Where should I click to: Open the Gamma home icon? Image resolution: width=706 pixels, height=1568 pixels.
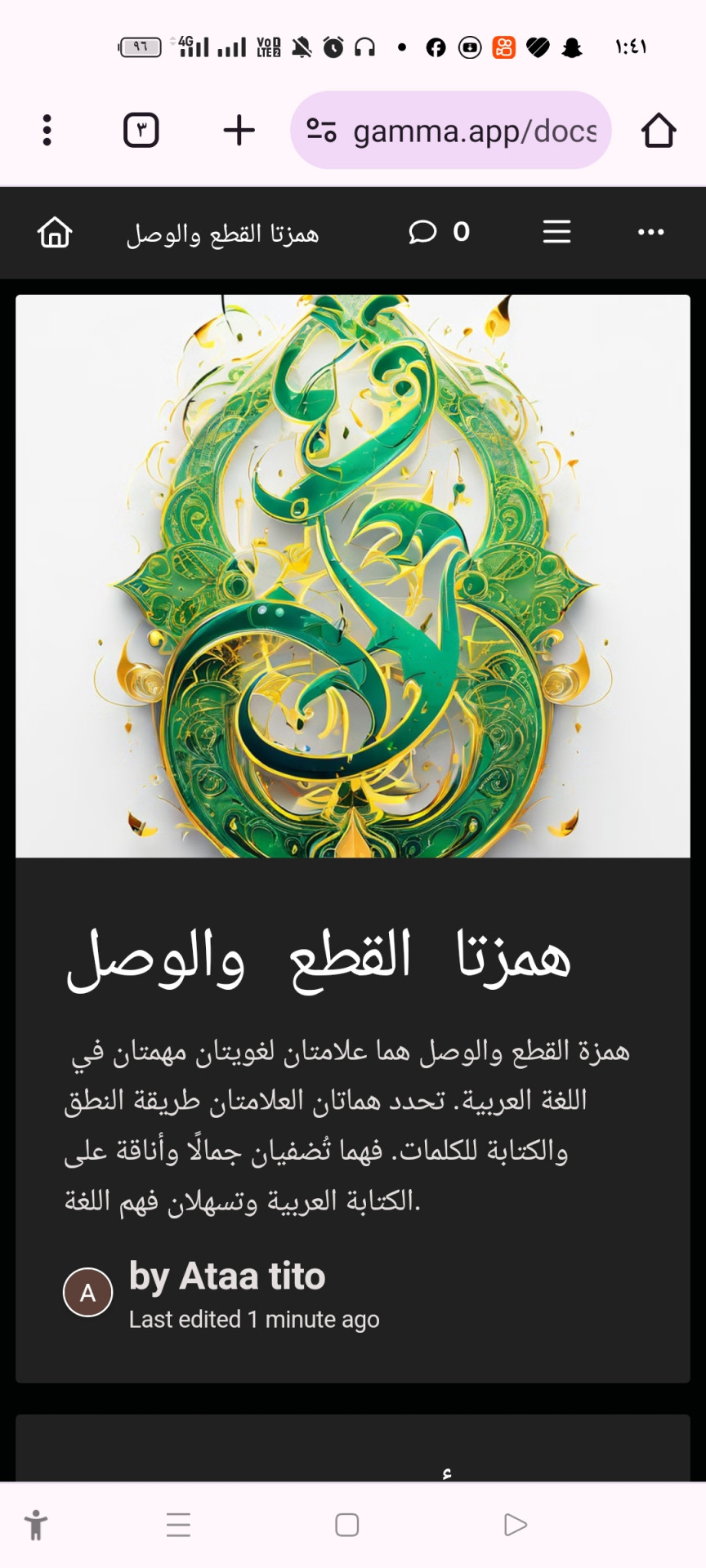pyautogui.click(x=55, y=233)
